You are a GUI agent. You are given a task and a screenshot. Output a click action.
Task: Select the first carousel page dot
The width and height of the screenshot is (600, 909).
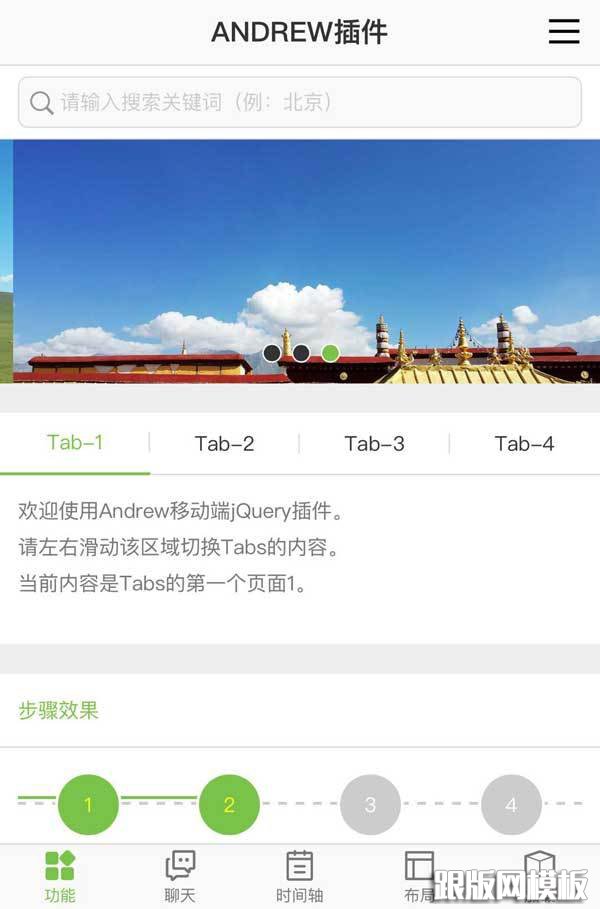pyautogui.click(x=271, y=353)
